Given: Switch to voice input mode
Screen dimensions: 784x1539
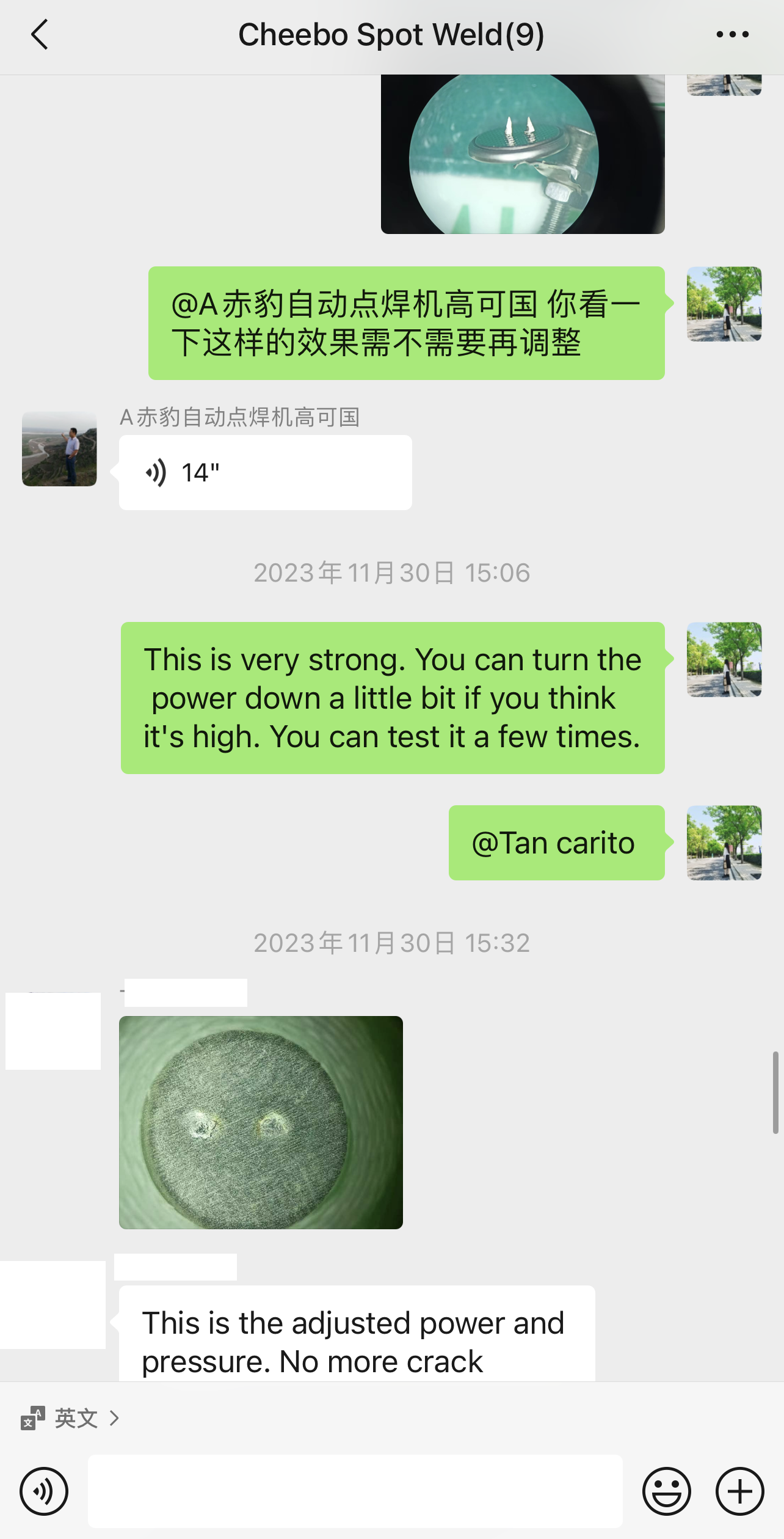Looking at the screenshot, I should pos(44,1491).
